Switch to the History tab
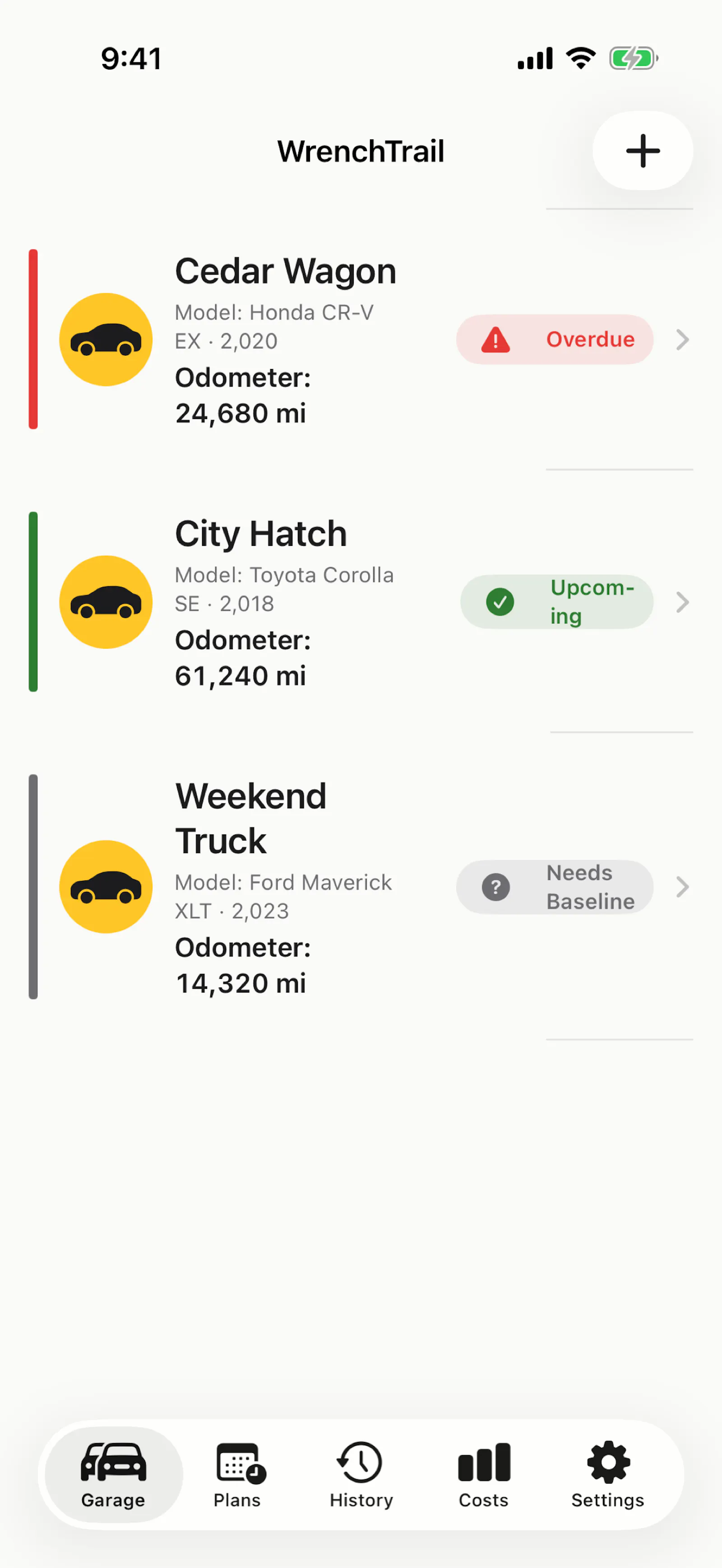The height and width of the screenshot is (1568, 722). tap(361, 1474)
